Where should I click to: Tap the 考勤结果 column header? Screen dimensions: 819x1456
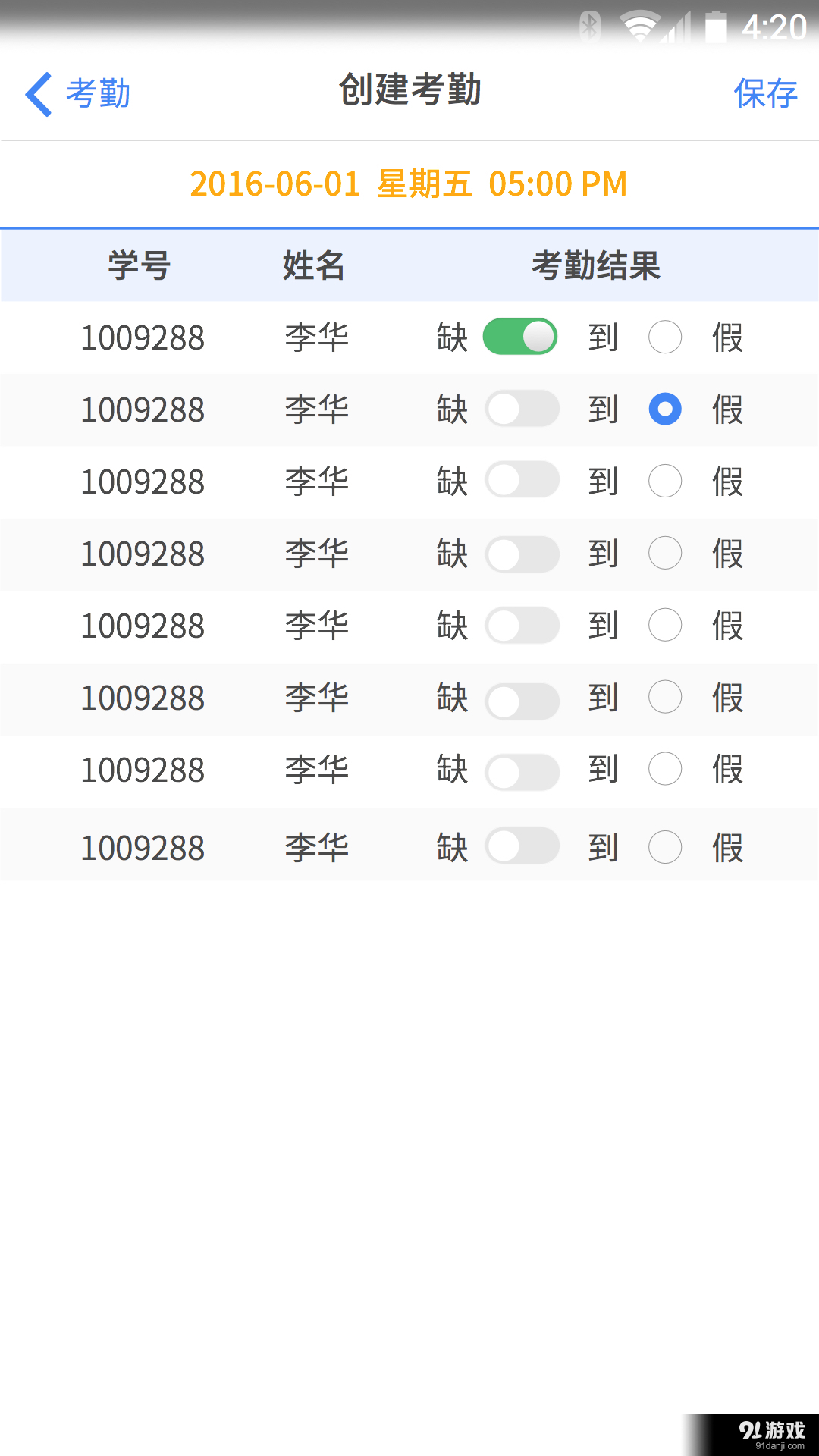[x=596, y=265]
